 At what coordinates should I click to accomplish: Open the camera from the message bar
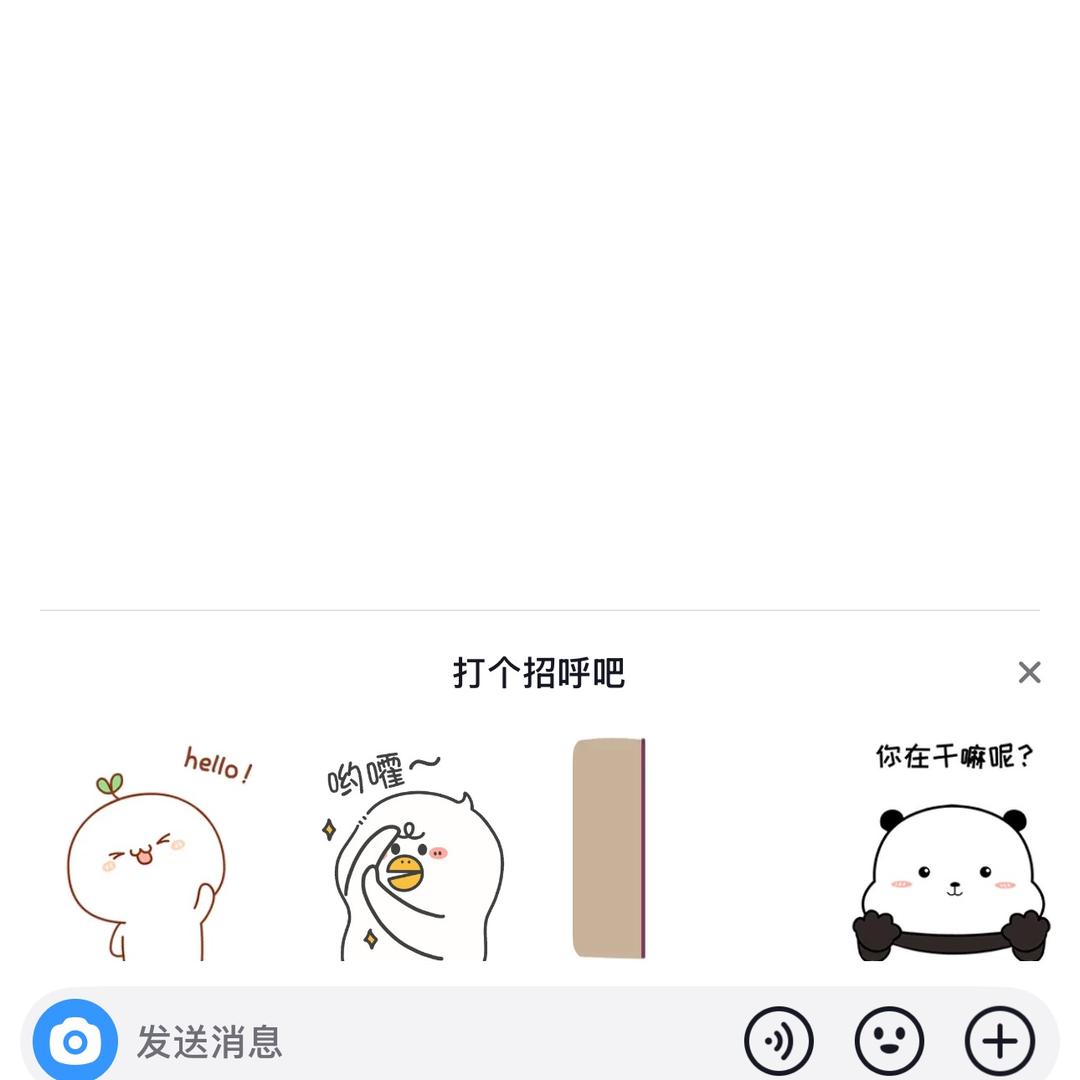click(75, 1041)
